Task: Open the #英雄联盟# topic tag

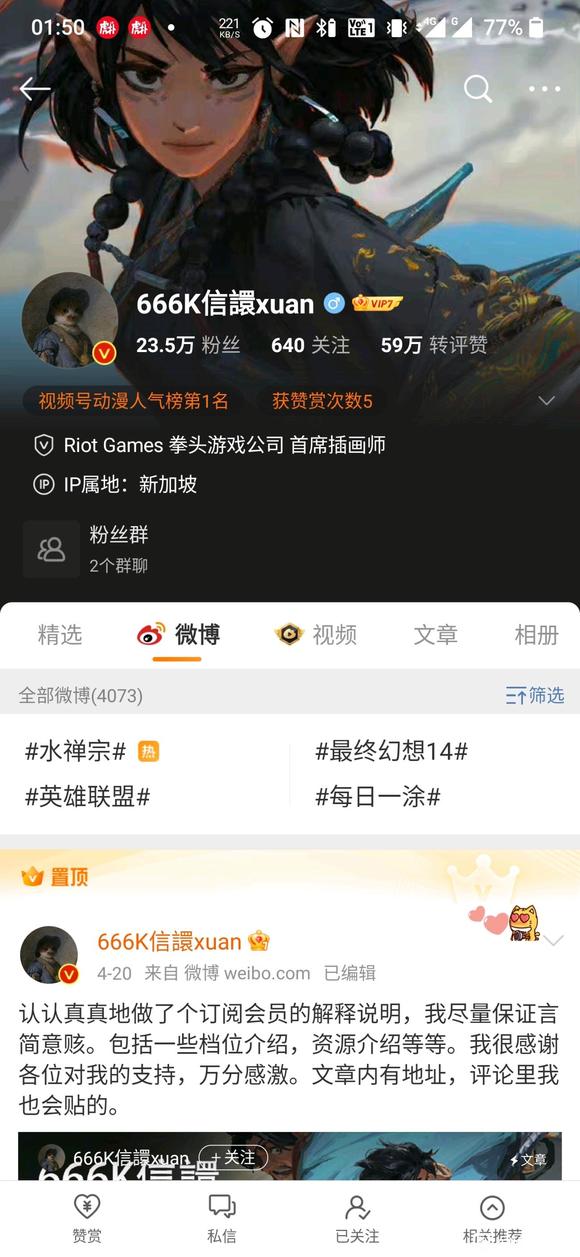Action: pos(87,797)
